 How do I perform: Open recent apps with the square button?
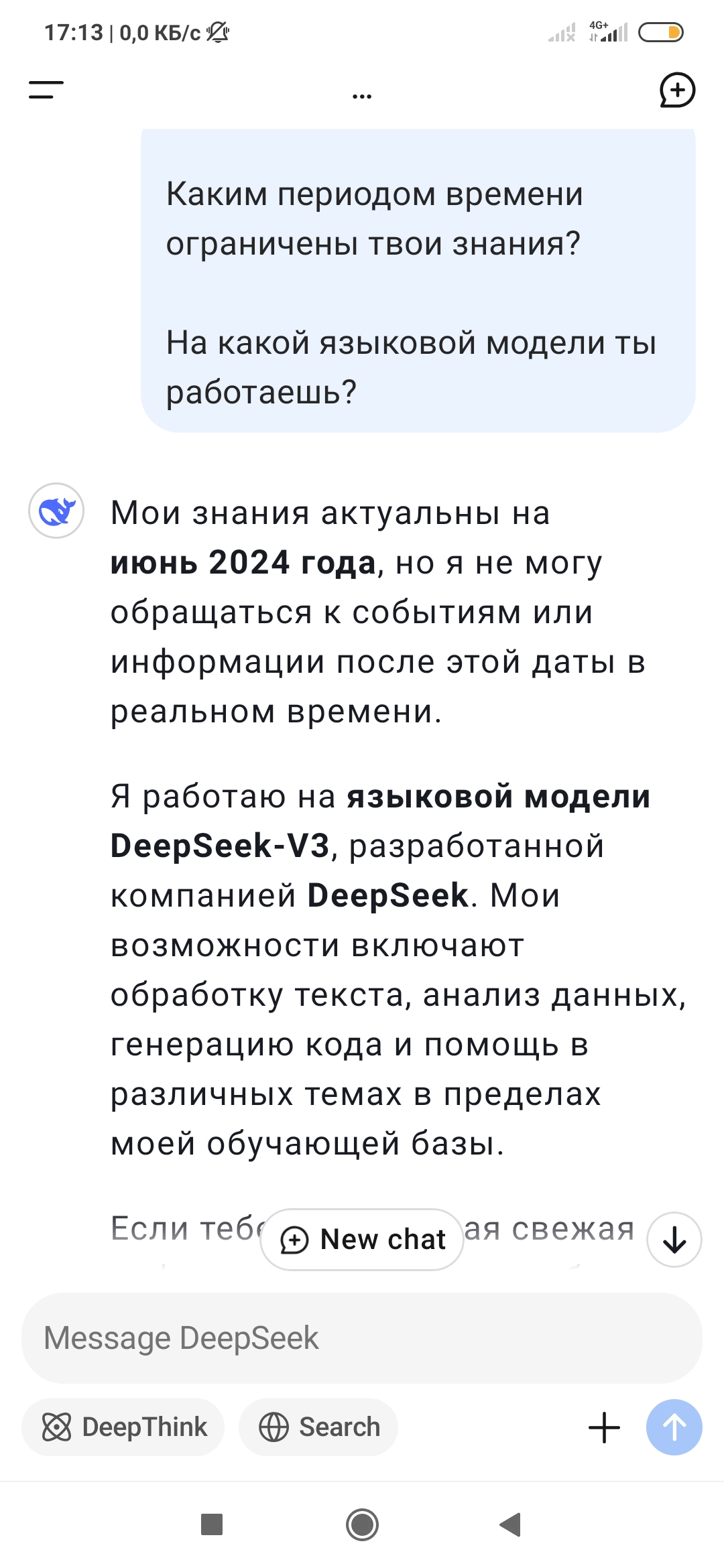coord(212,1524)
